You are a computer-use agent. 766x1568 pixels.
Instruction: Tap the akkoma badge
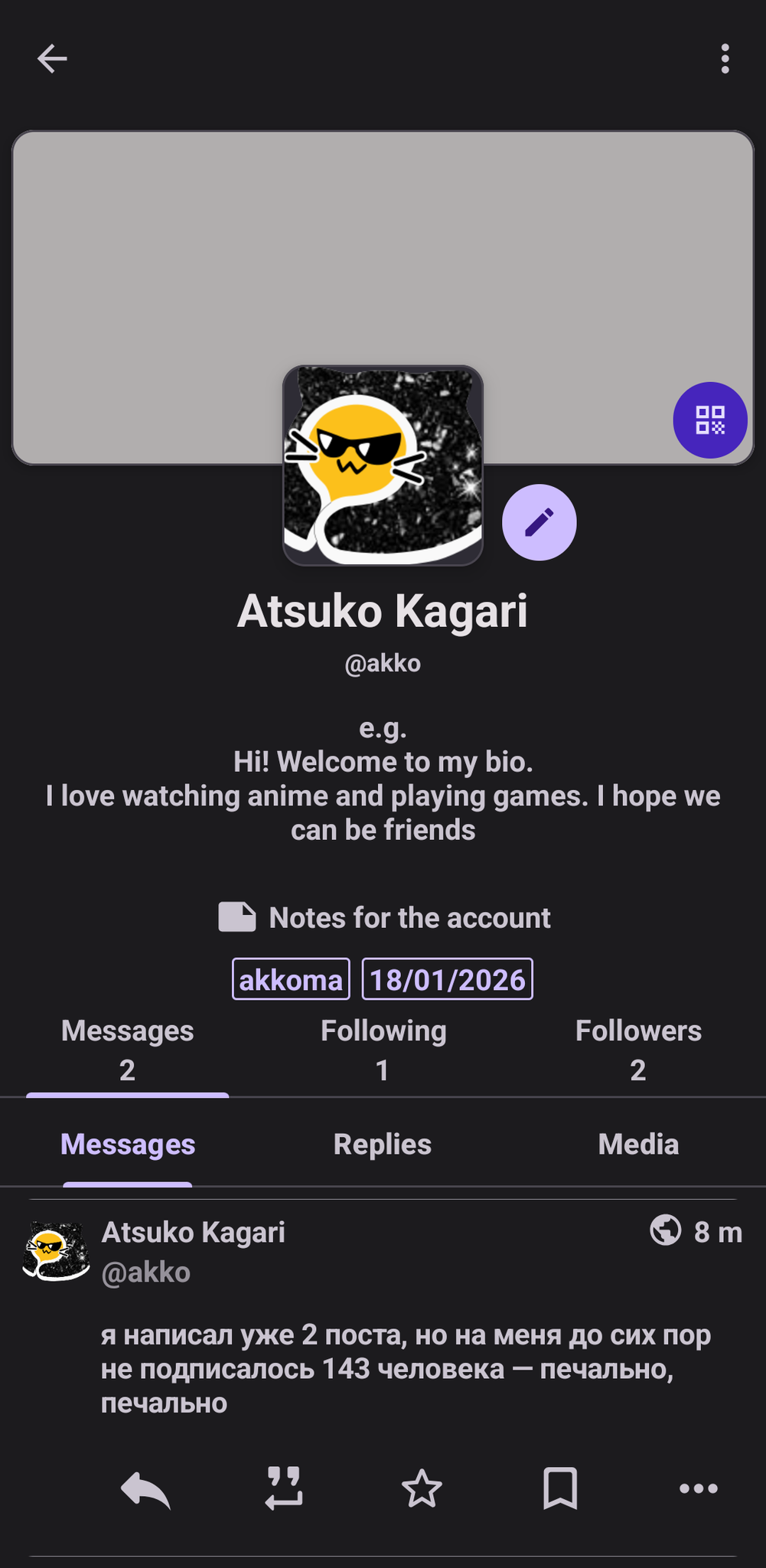(x=291, y=979)
